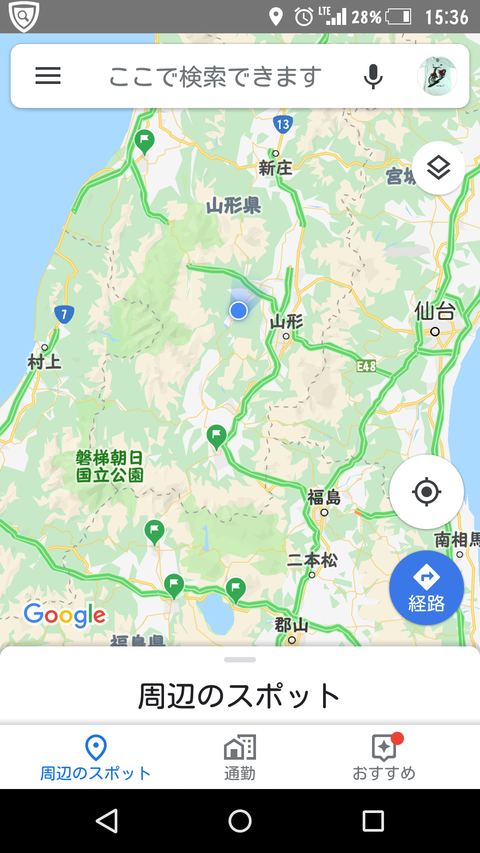Open the map layers button

pos(439,168)
